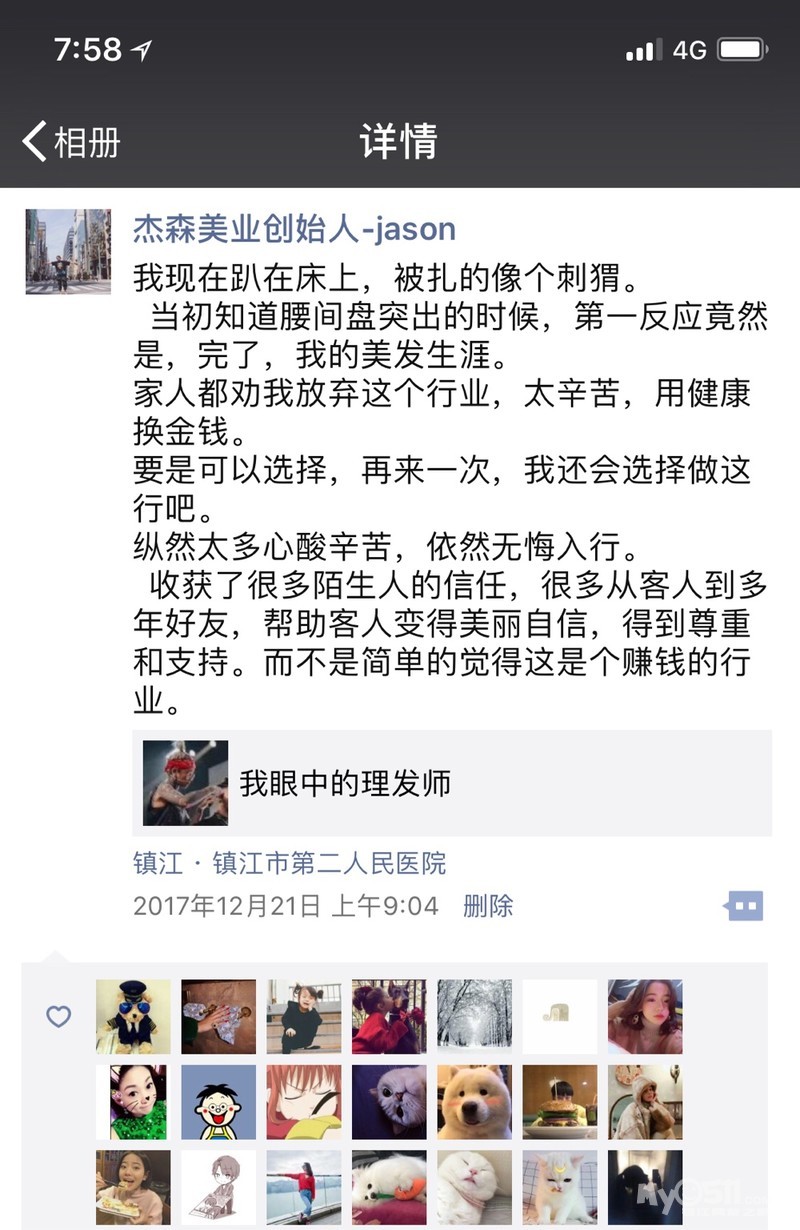The image size is (800, 1230).
Task: Open liker avatar with fluffy yellow dog
Action: [x=475, y=1102]
